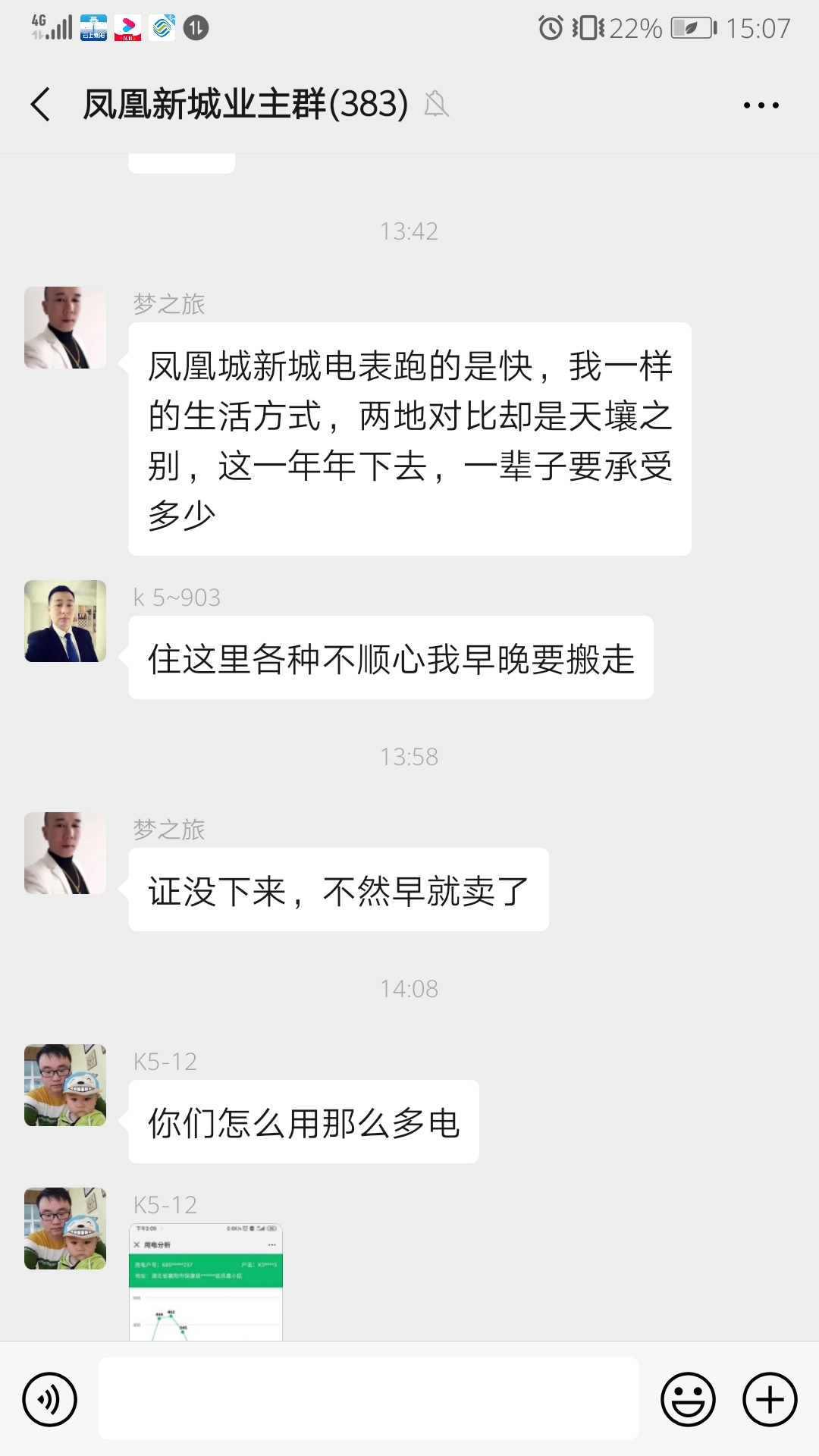
Task: Switch to voice message input
Action: [x=50, y=1399]
